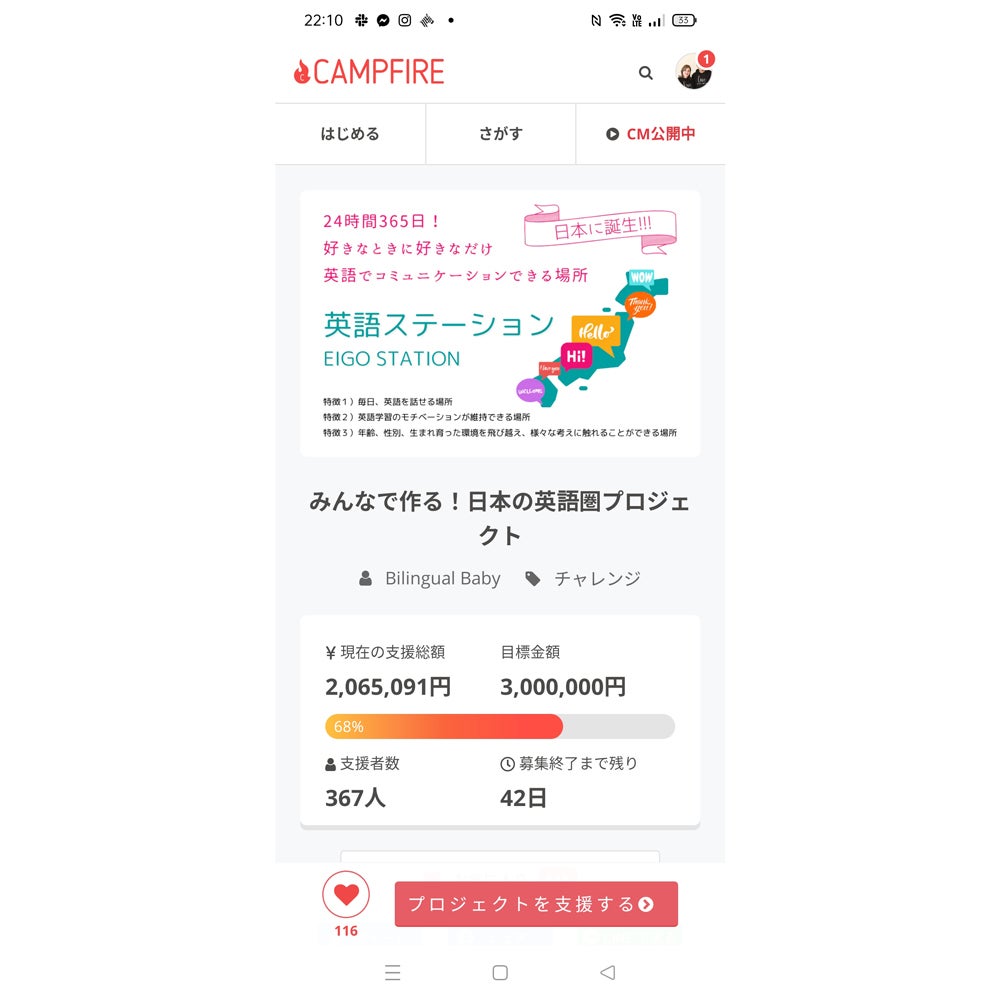This screenshot has height=1000, width=1000.
Task: Open recent apps from the navigation bar
Action: click(x=393, y=972)
